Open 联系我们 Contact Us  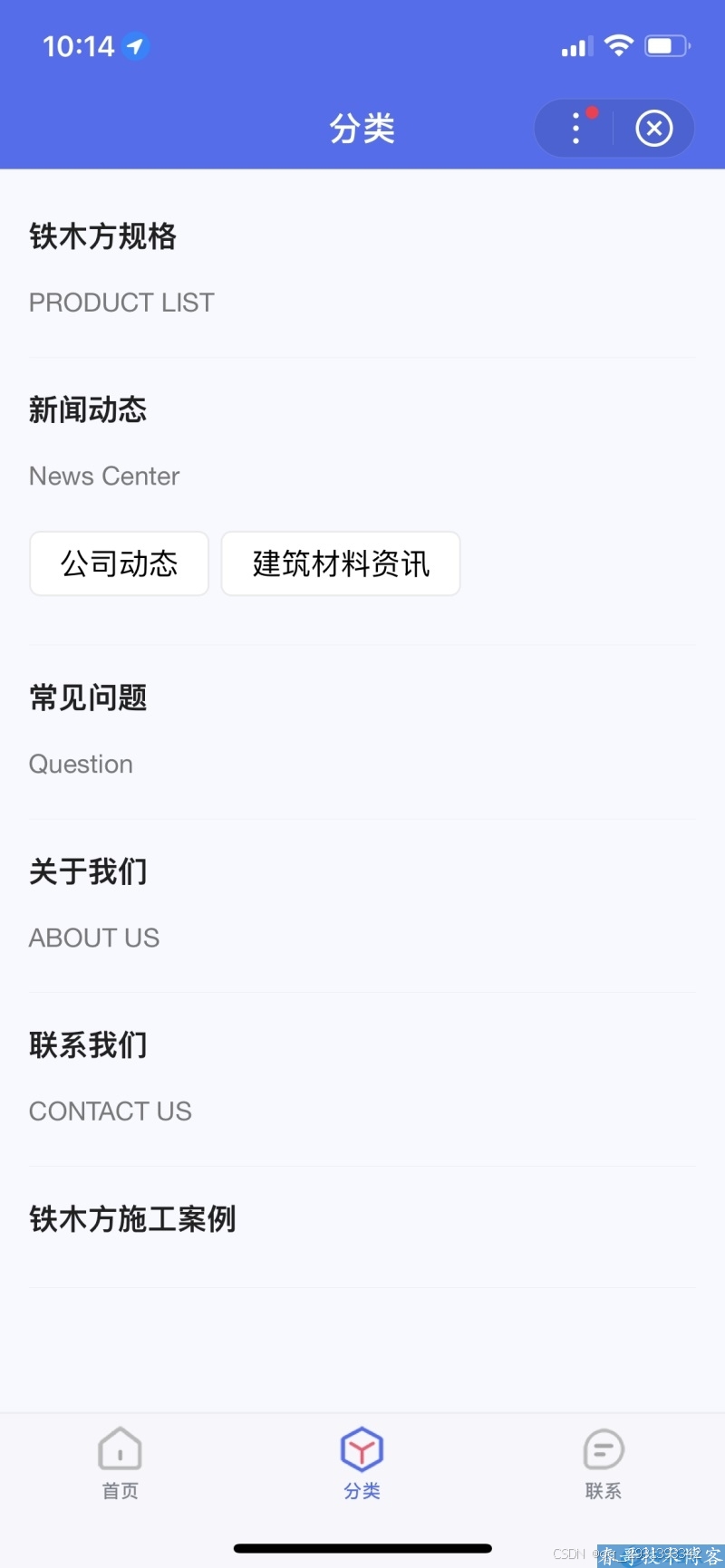coord(88,1045)
